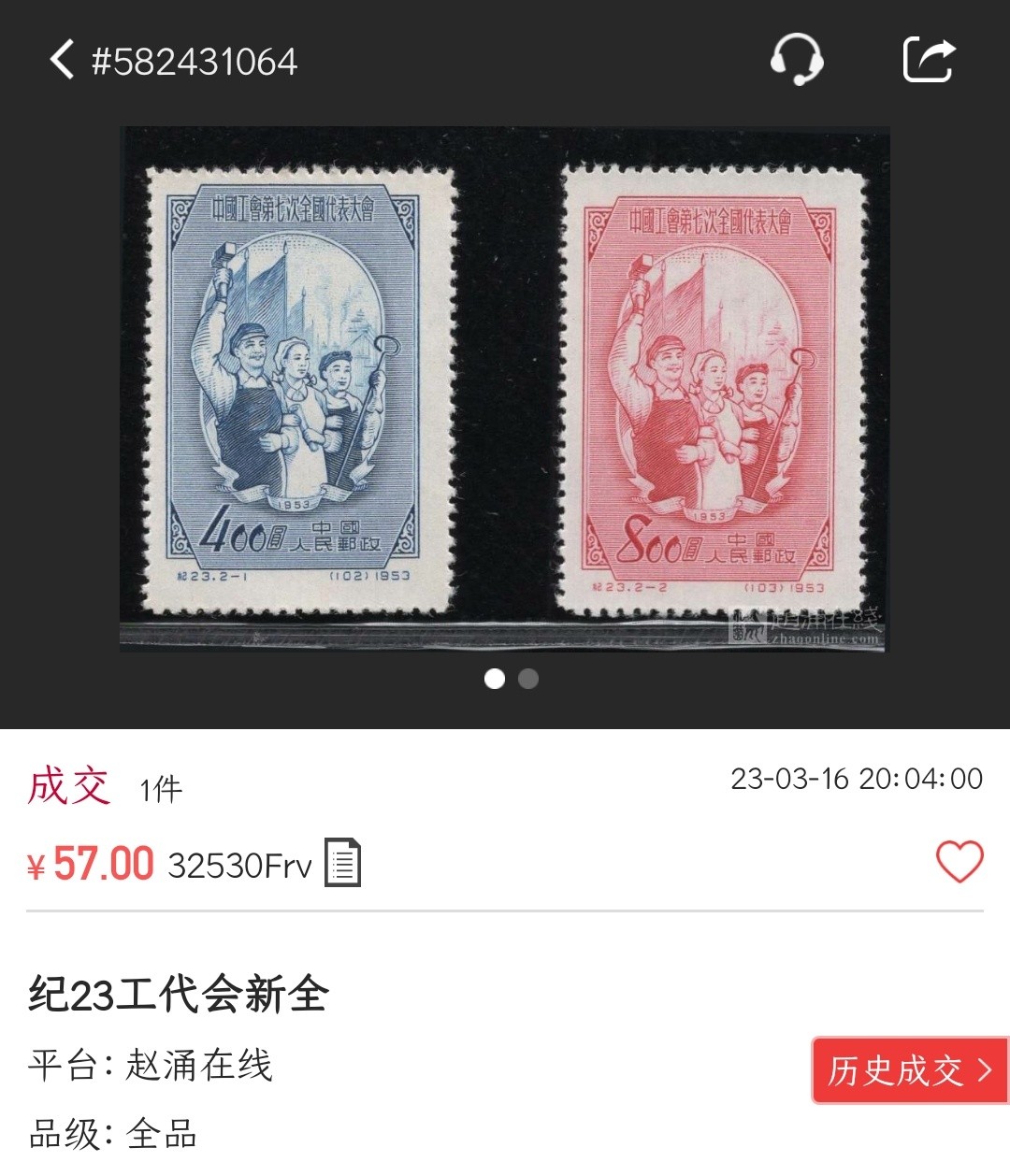Go back using the top-left arrow
1010x1176 pixels.
[62, 60]
